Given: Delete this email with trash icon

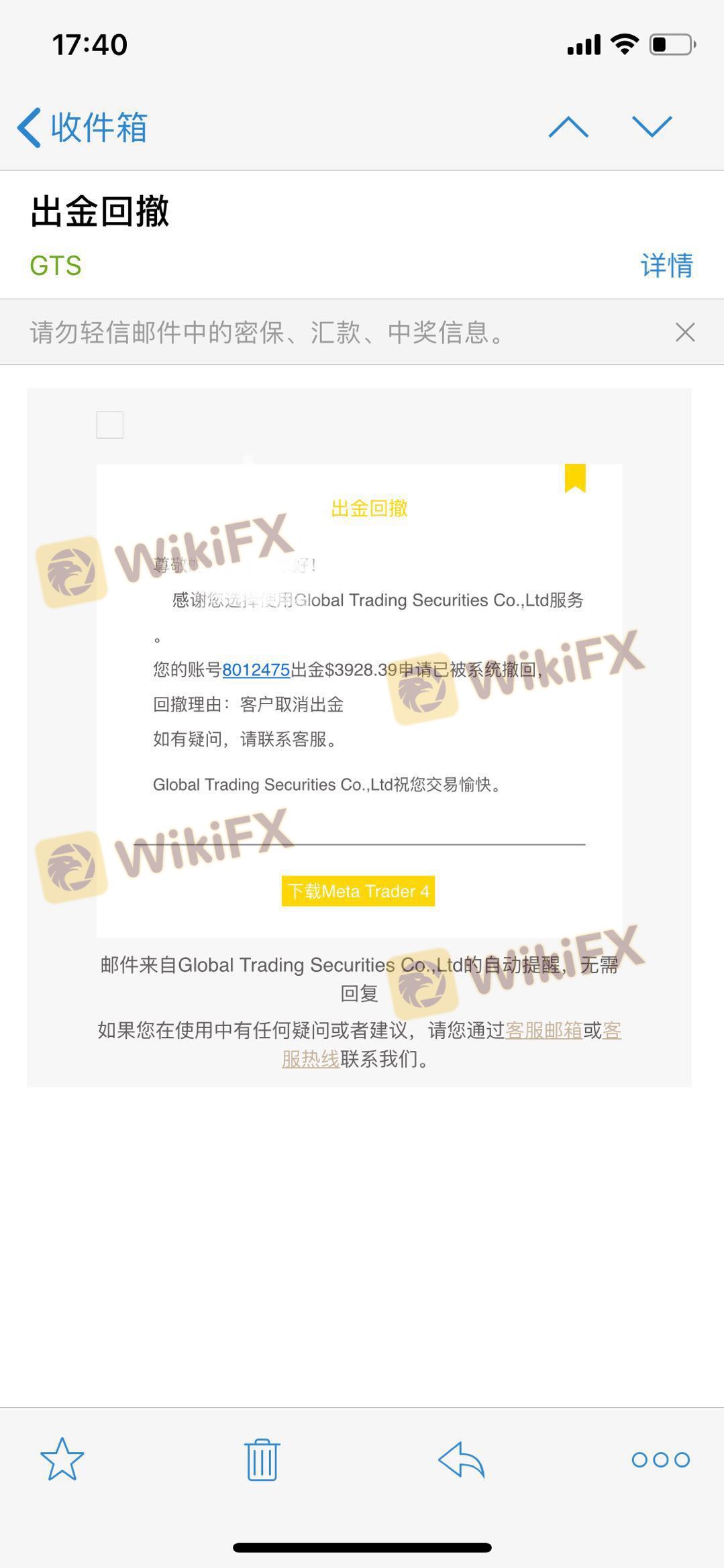Looking at the screenshot, I should [x=262, y=1459].
